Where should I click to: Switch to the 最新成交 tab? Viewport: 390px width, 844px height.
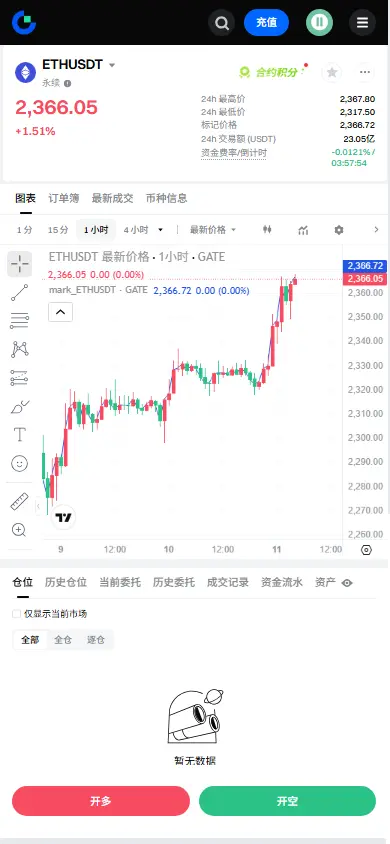click(112, 198)
